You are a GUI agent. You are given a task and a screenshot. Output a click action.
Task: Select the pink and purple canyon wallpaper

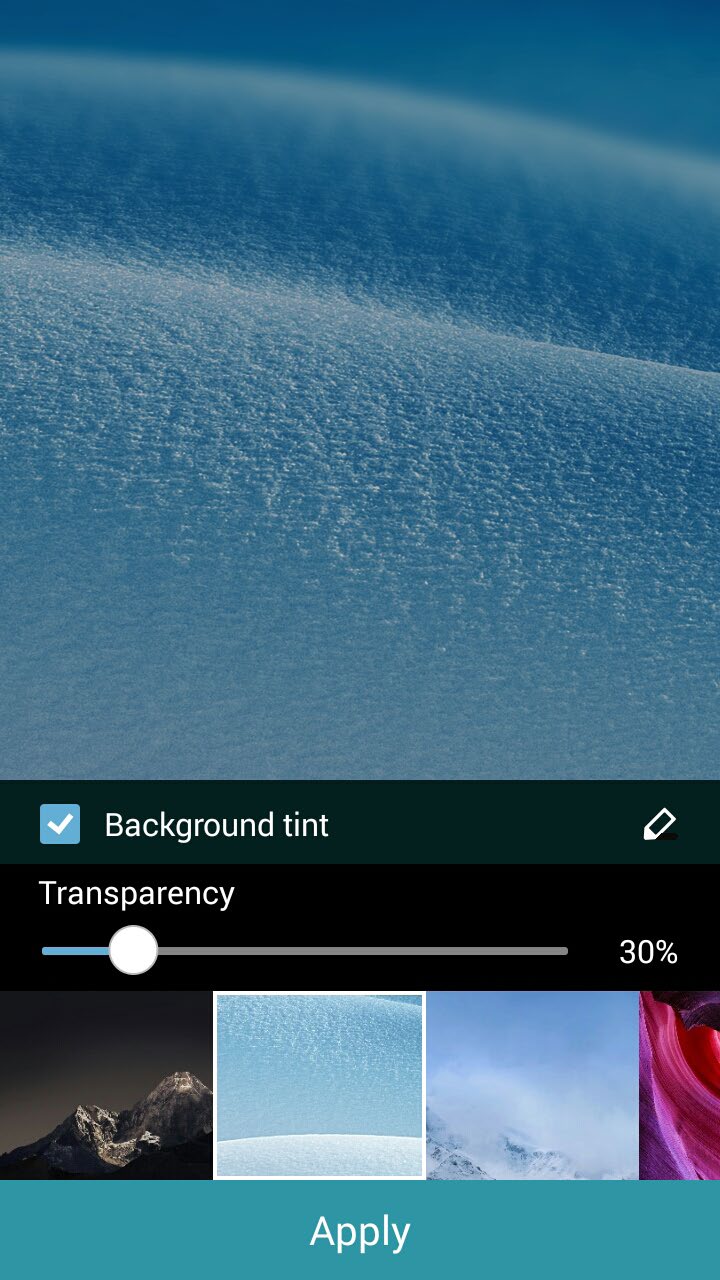[x=680, y=1085]
